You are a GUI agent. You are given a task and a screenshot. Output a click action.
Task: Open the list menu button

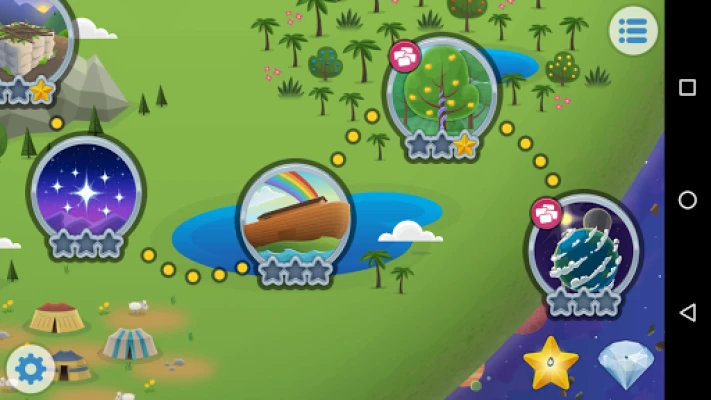[x=633, y=31]
